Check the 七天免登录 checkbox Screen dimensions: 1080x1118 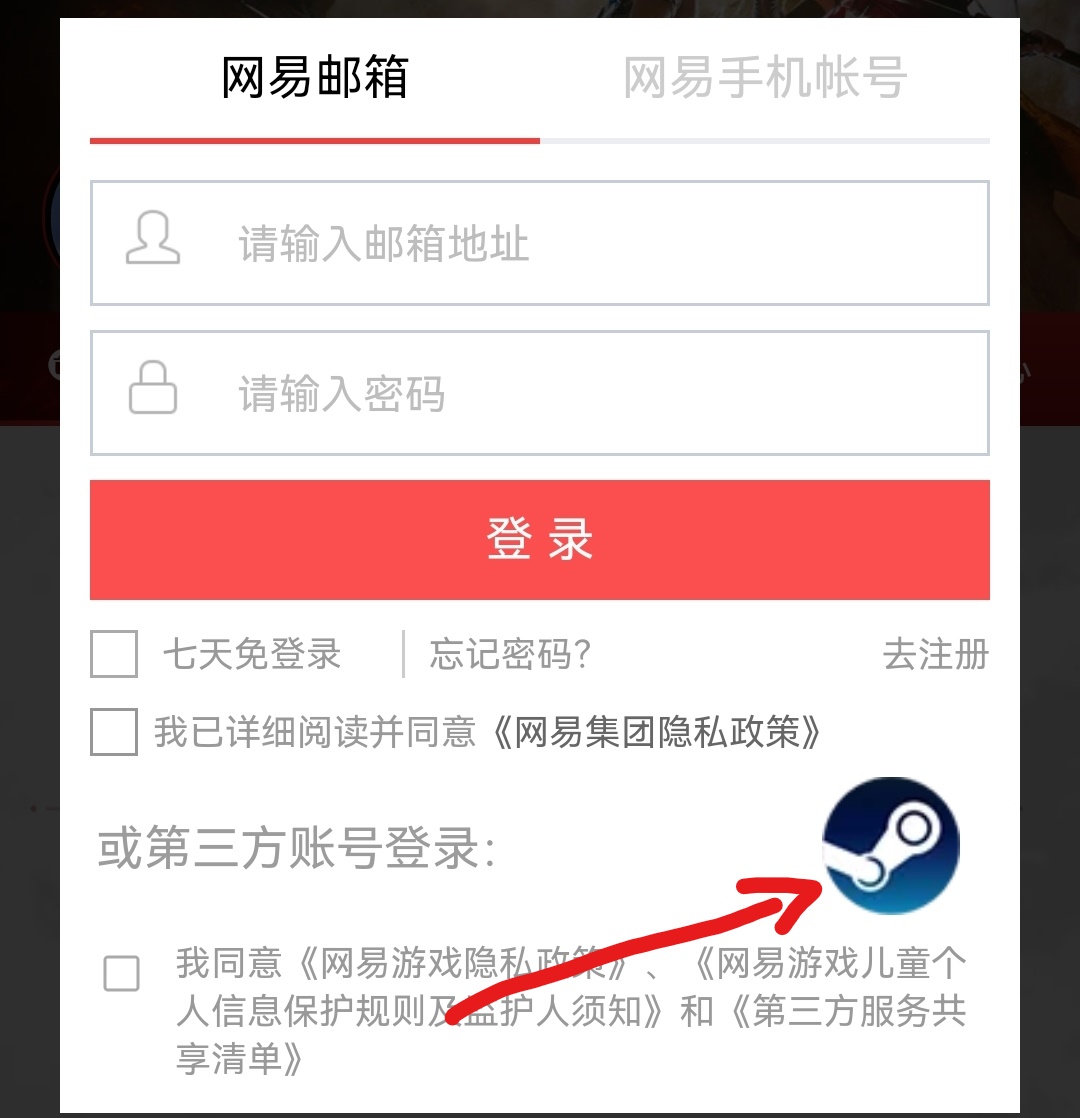pyautogui.click(x=114, y=655)
